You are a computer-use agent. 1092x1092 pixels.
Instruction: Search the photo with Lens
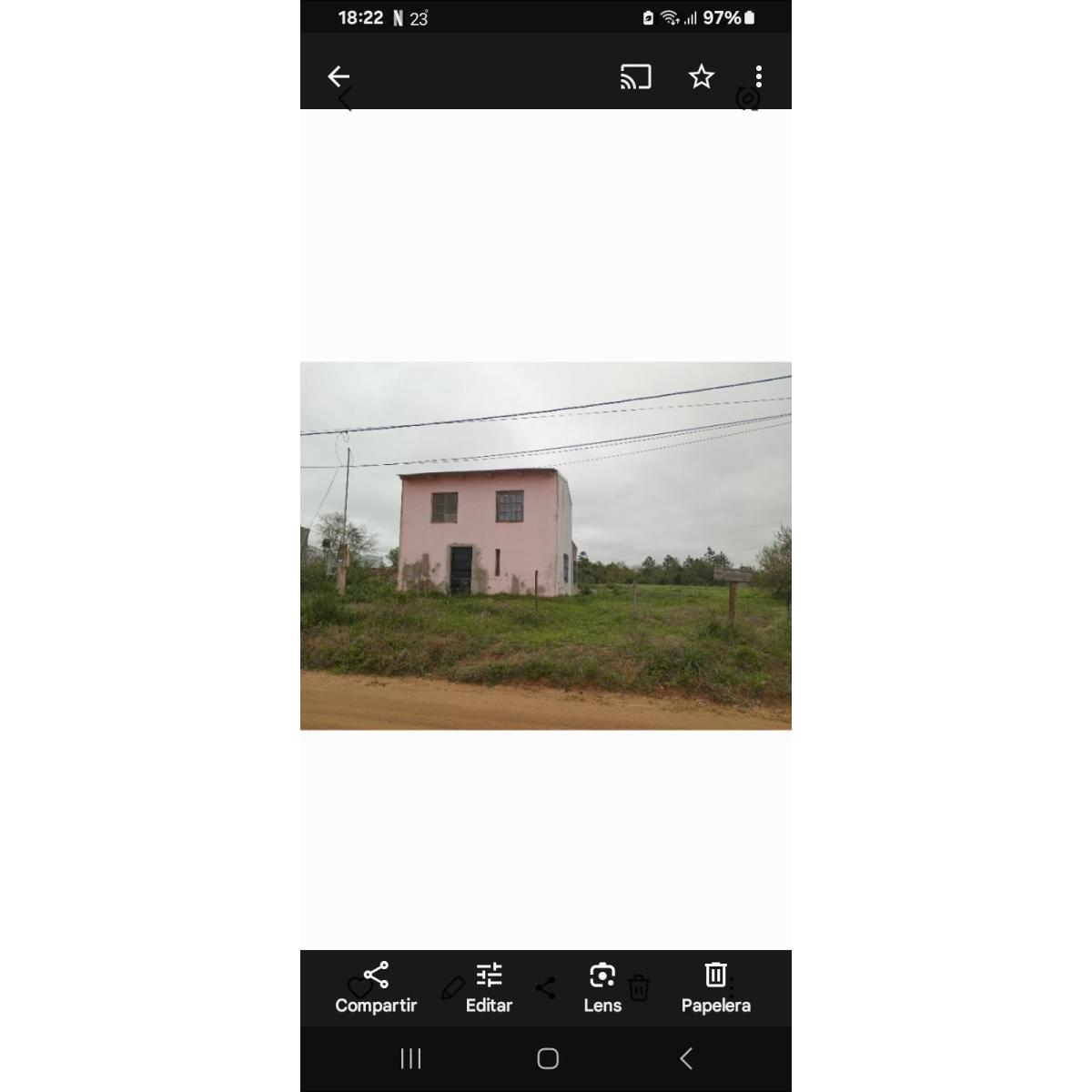[602, 987]
